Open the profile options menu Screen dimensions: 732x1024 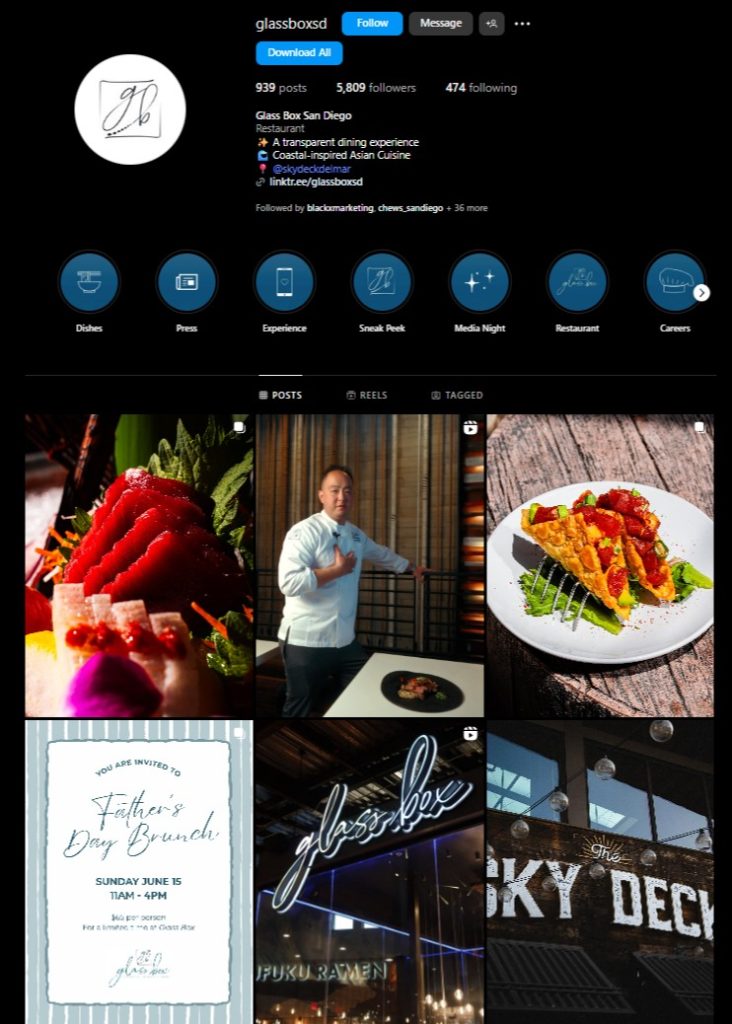point(522,23)
